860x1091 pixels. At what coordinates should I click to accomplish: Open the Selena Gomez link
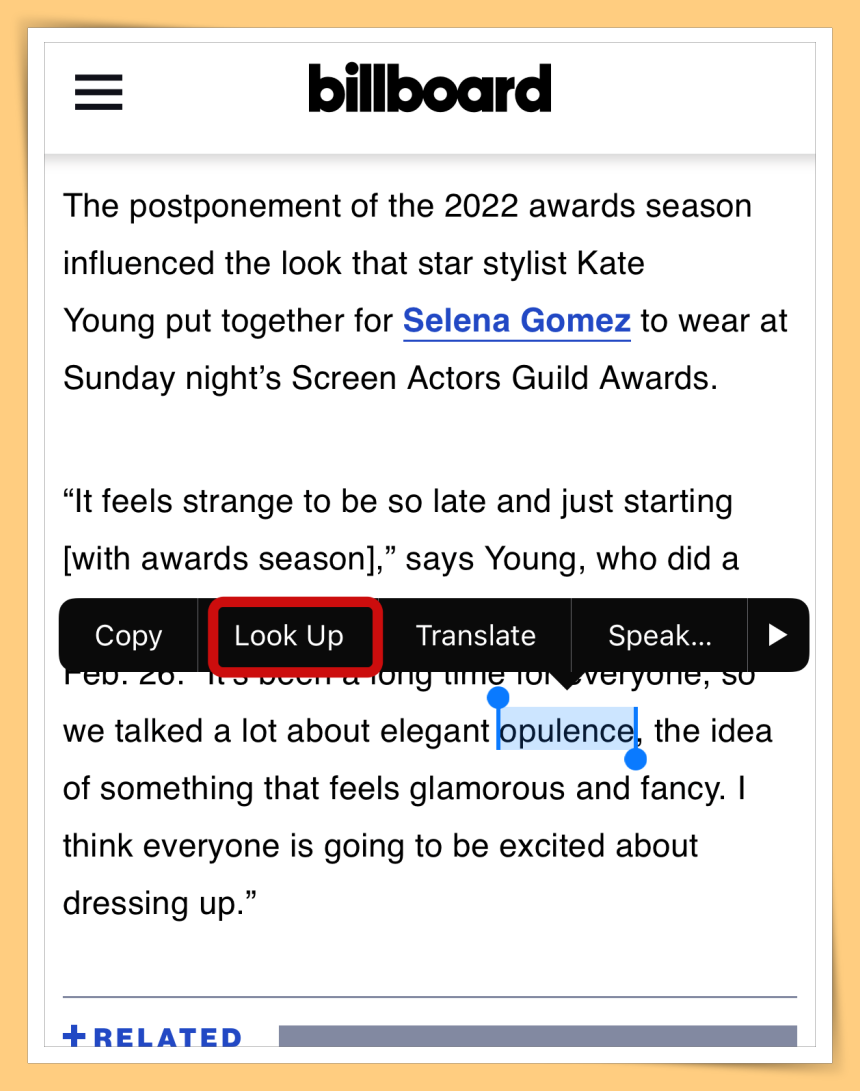516,321
